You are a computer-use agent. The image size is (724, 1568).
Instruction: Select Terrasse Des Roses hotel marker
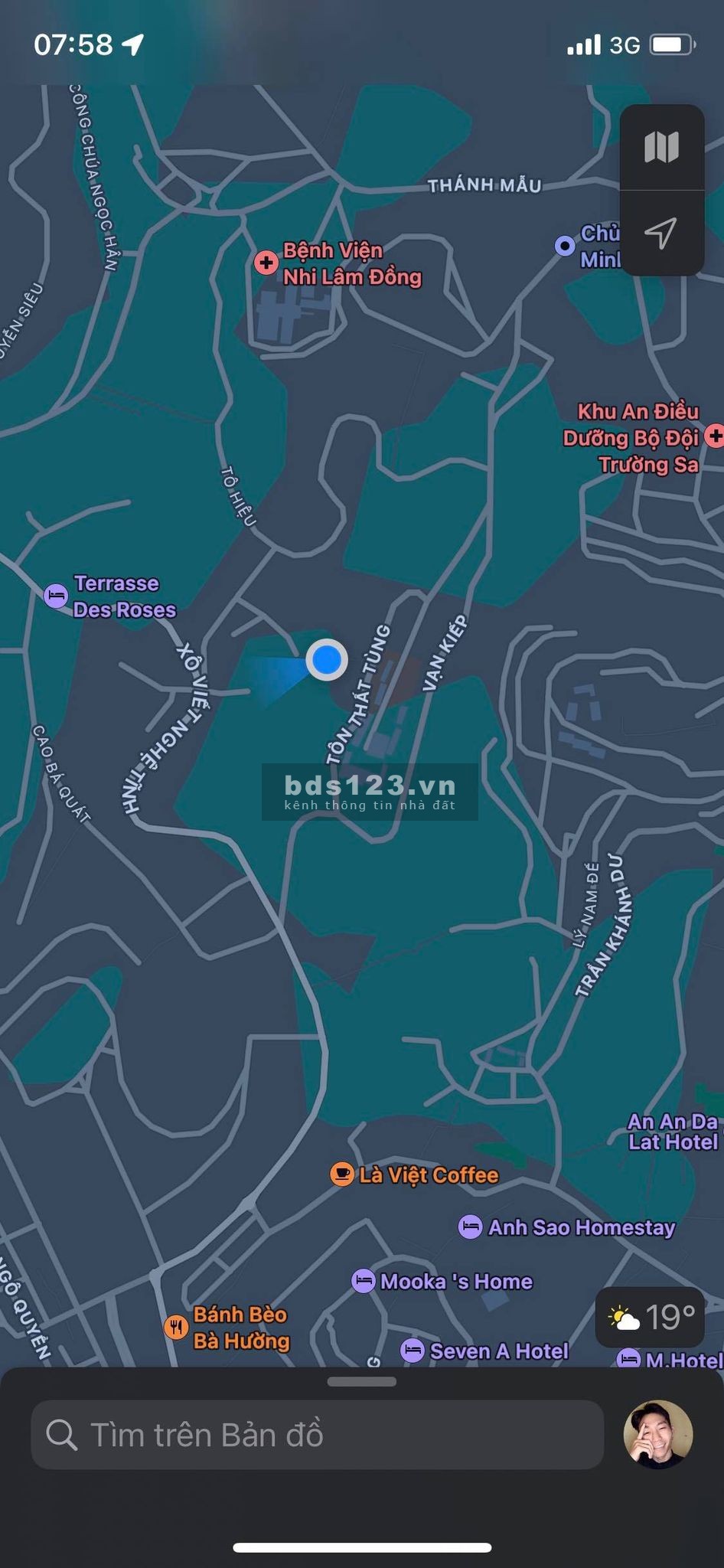56,596
